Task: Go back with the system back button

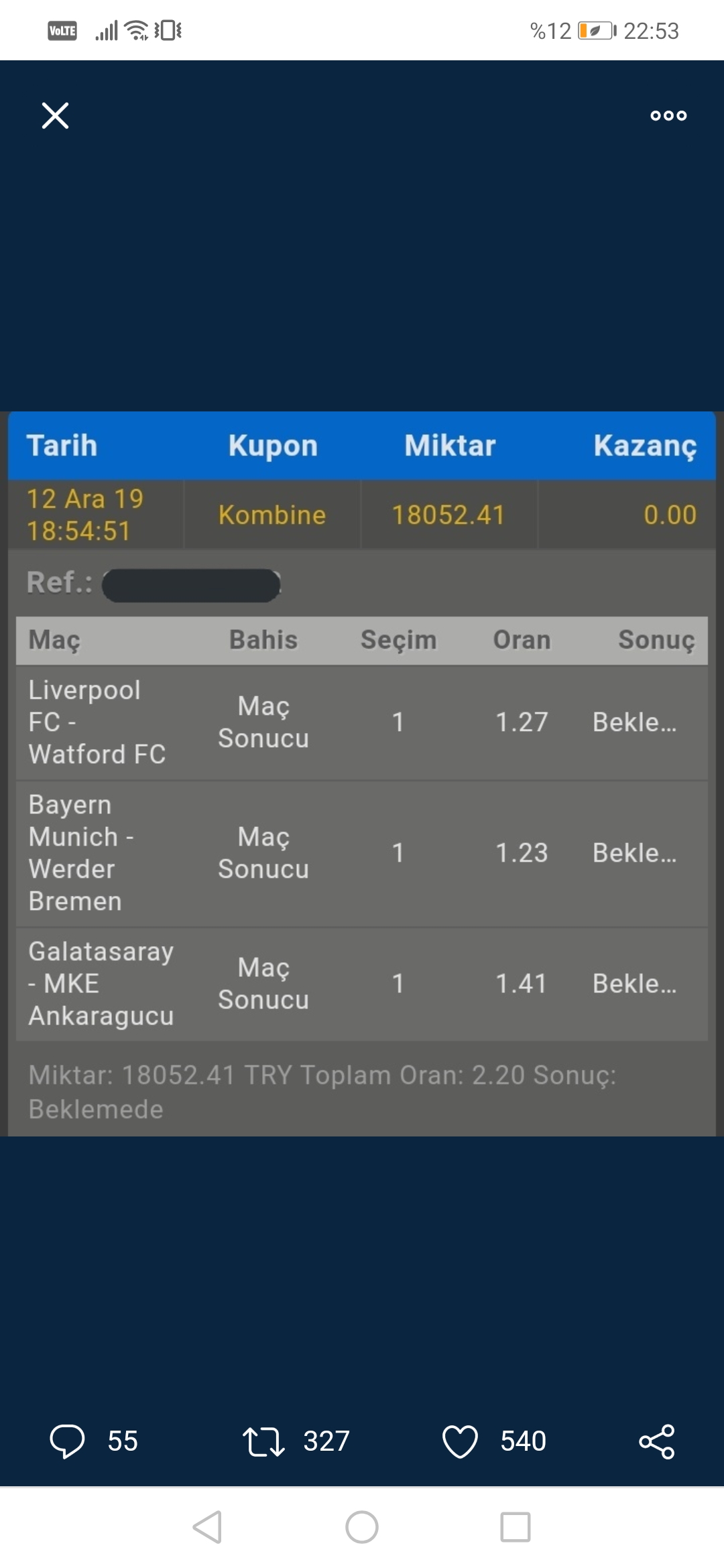Action: [207, 1527]
